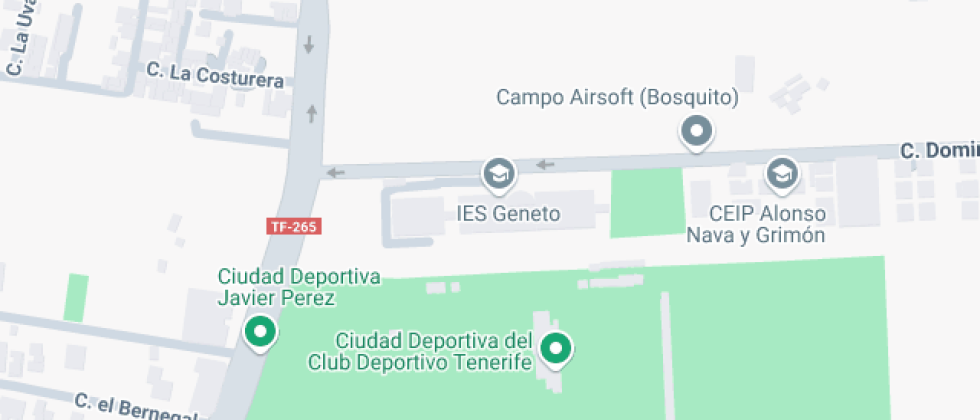Open Ciudad Deportiva Javier Perez pin
Screen dimensions: 980x420
(261, 332)
